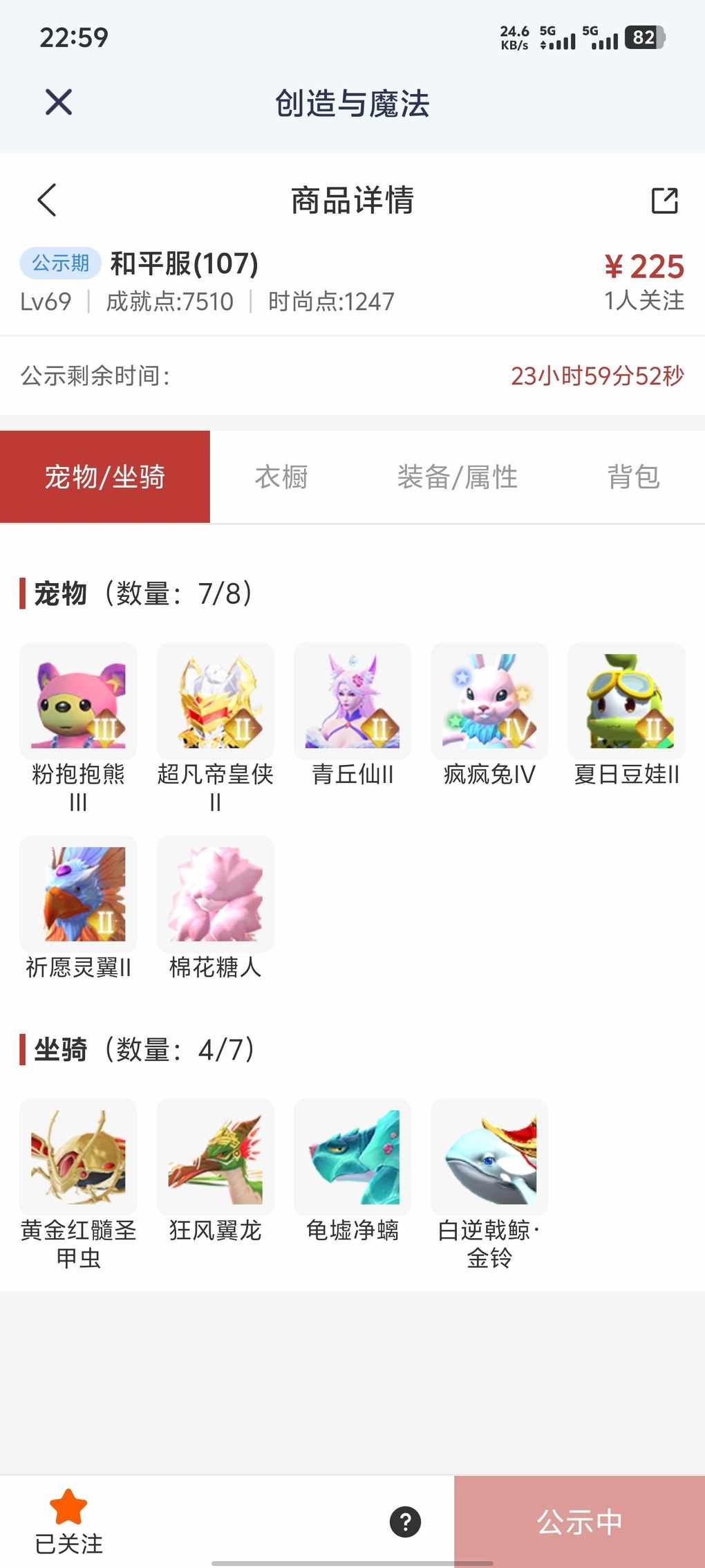Image resolution: width=705 pixels, height=1568 pixels.
Task: Tap the 龟墟净螭 mount
Action: (x=352, y=1157)
